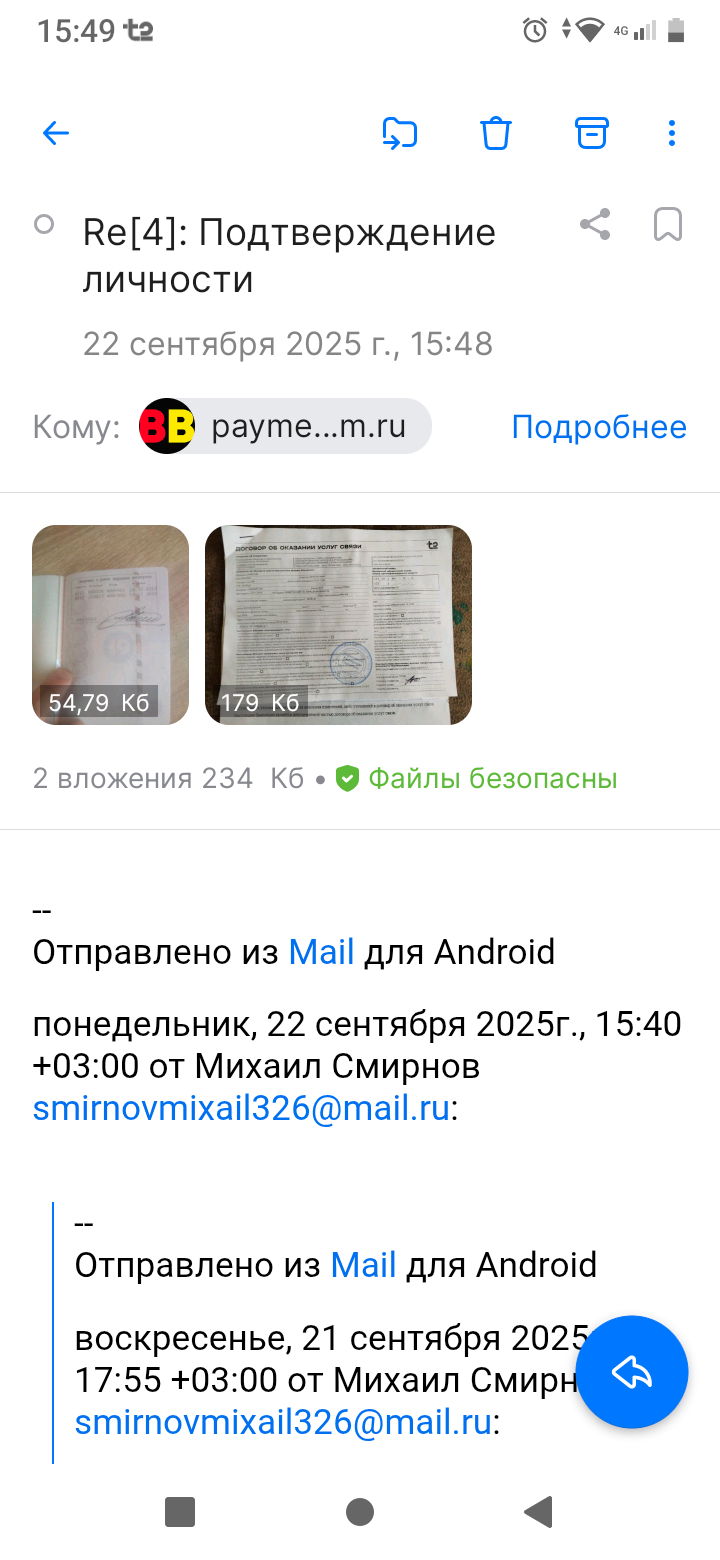Show details with Подробнее

pyautogui.click(x=599, y=427)
